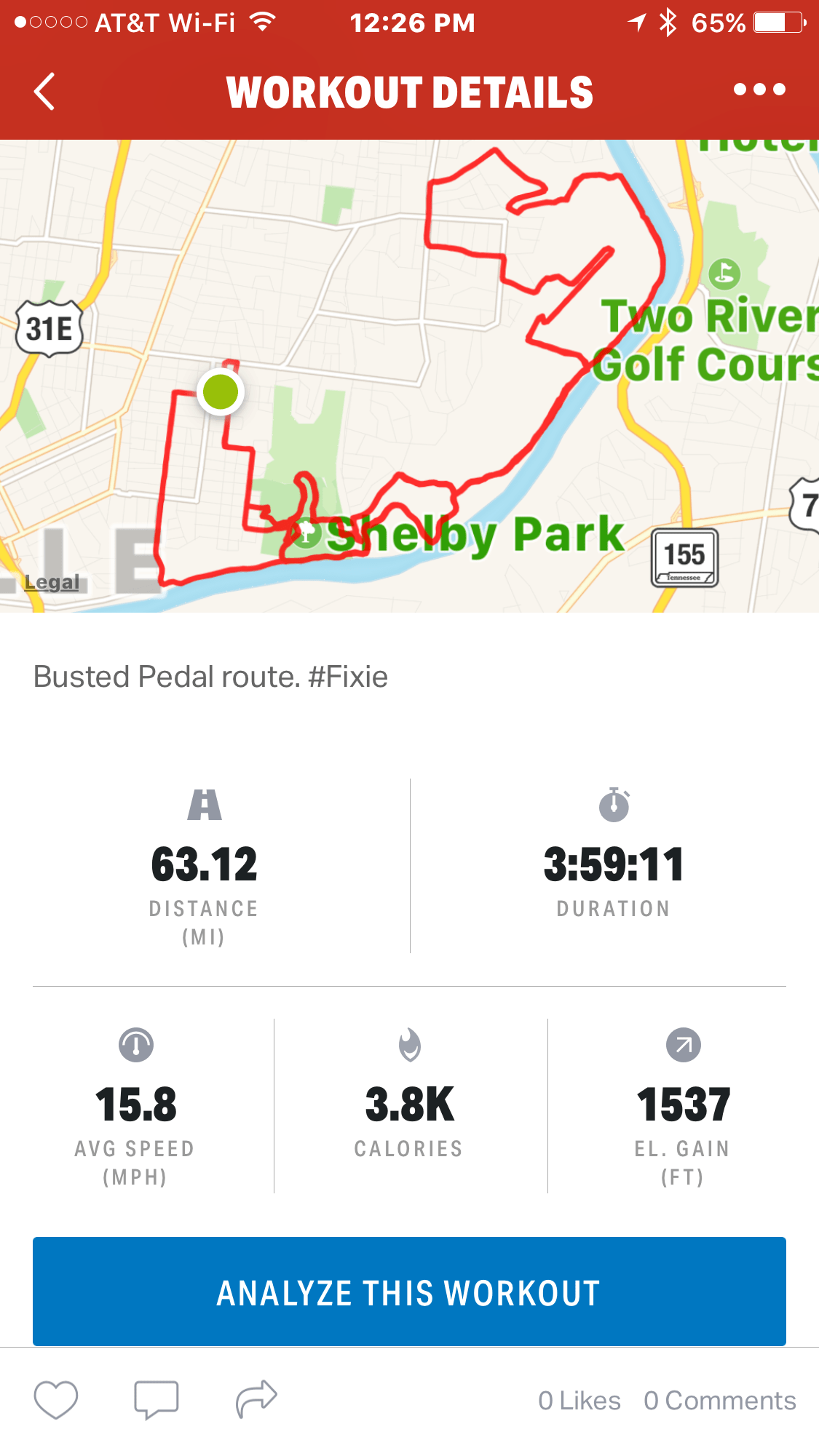
Task: Go back from Workout Details
Action: (x=45, y=92)
